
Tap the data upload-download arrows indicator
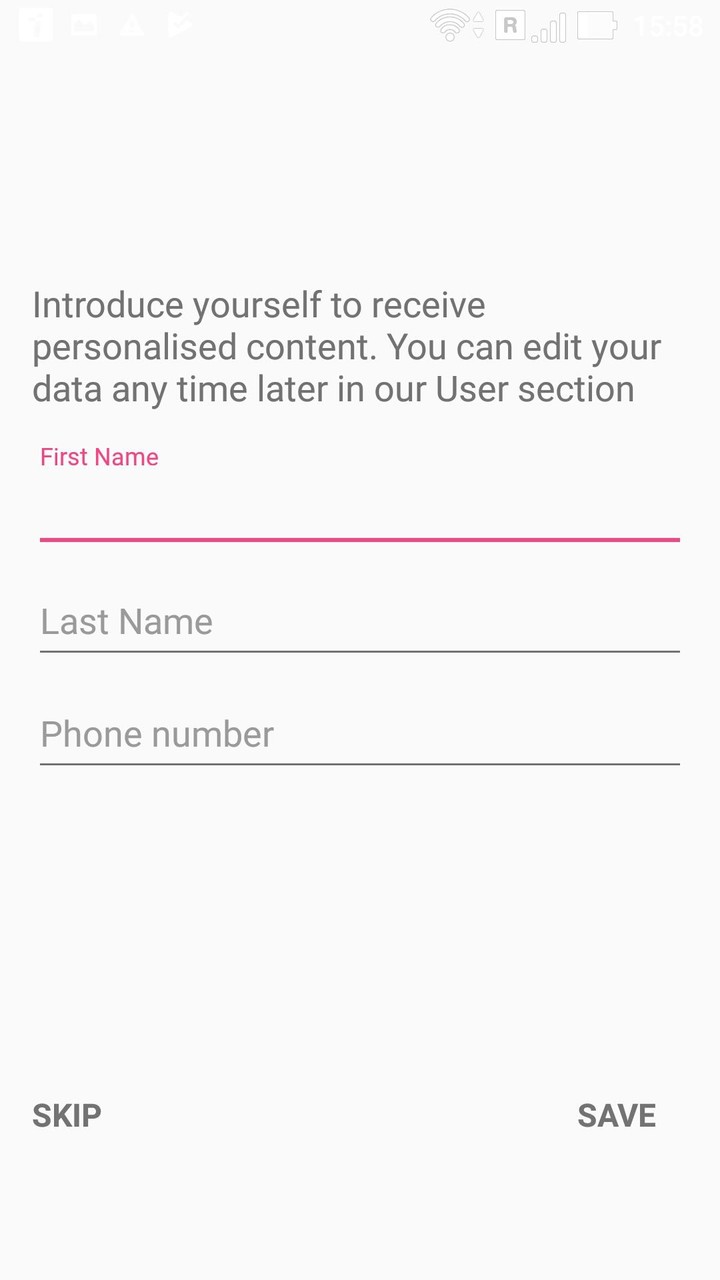tap(478, 25)
